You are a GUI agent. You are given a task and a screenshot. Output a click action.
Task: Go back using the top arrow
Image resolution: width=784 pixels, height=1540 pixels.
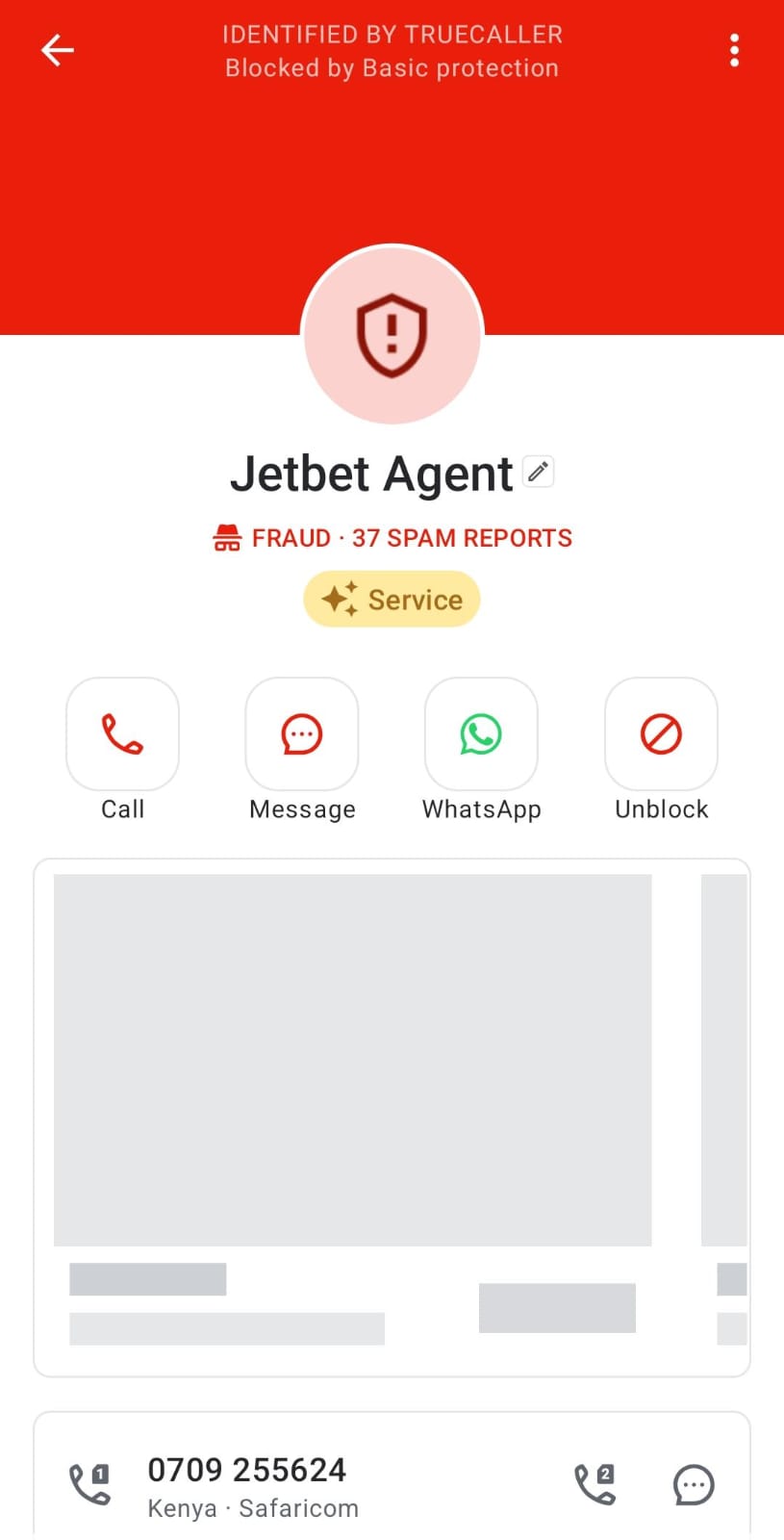(x=57, y=50)
